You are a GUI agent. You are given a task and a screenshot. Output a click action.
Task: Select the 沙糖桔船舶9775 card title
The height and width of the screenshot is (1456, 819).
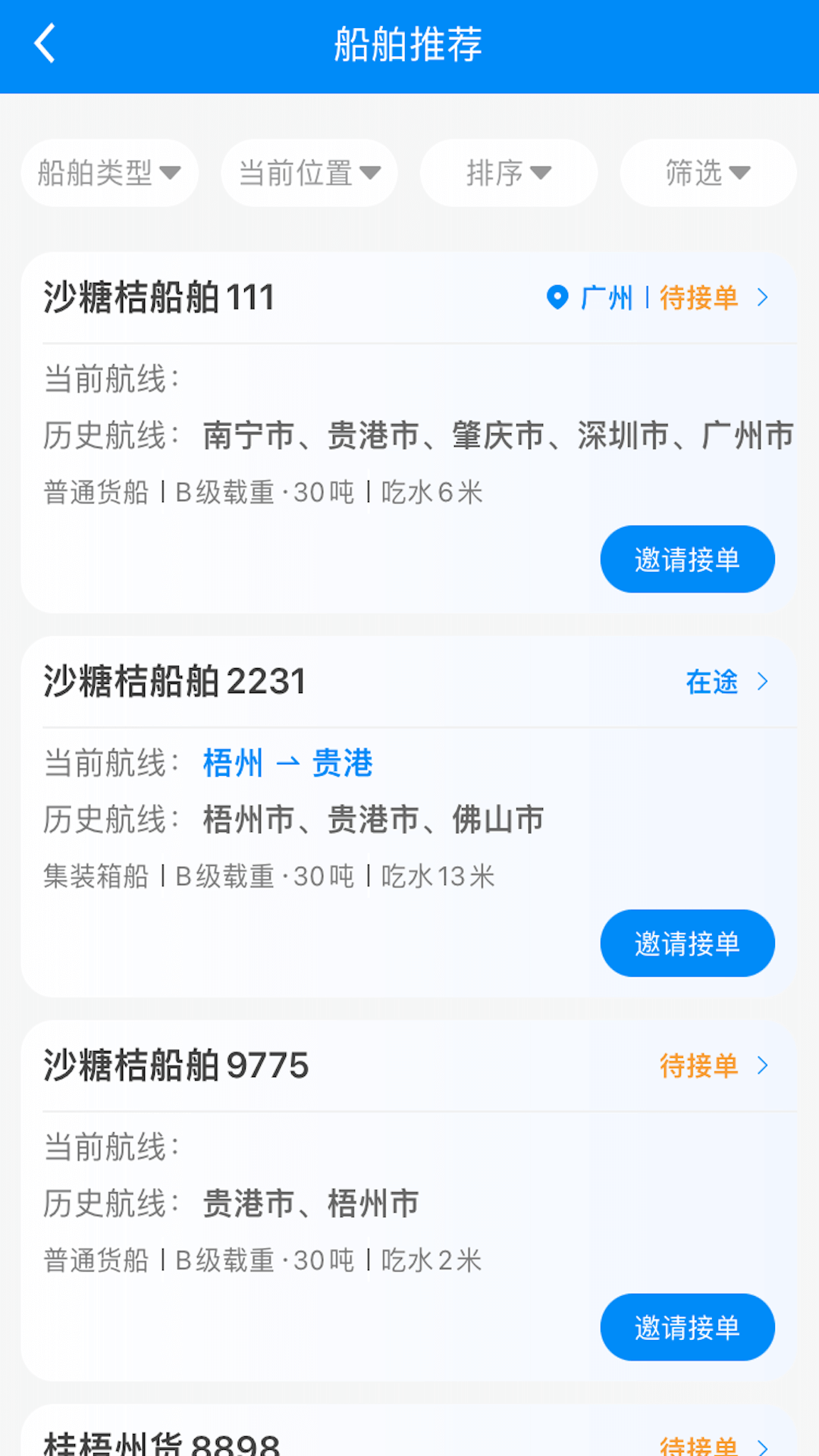(174, 1065)
